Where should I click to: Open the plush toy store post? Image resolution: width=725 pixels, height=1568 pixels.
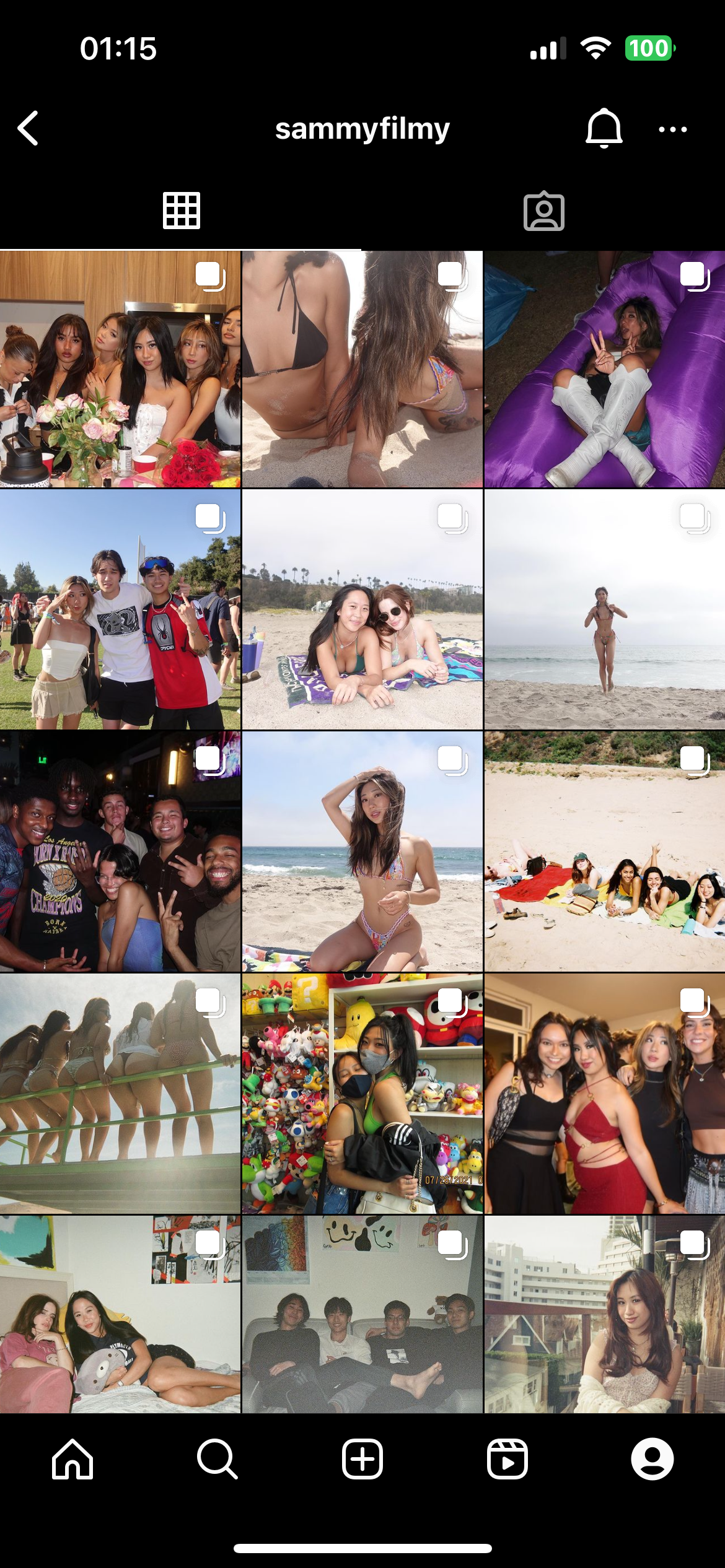[x=362, y=1093]
